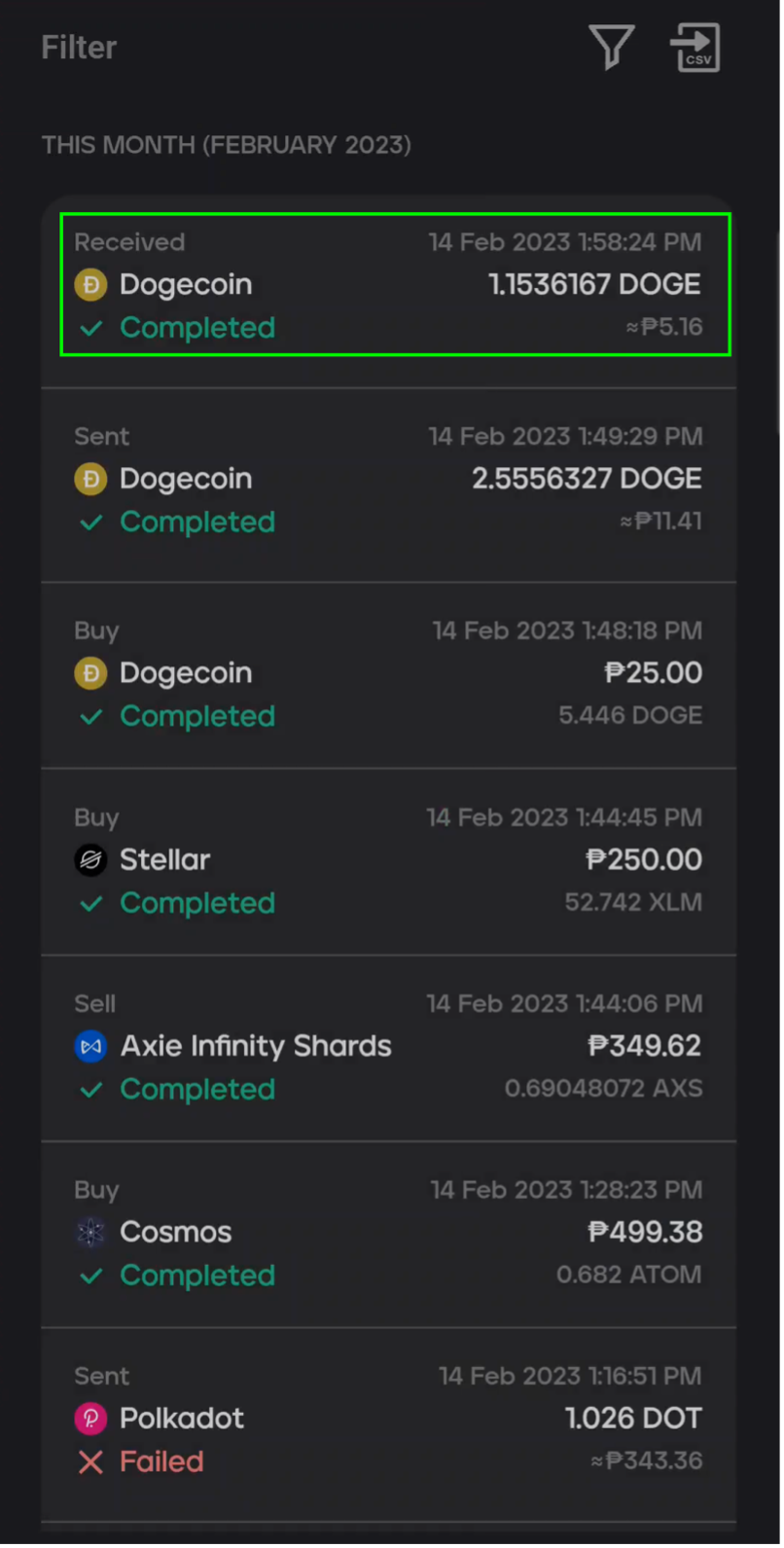Click the Completed status on the Cosmos purchase
This screenshot has height=1548, width=784.
point(197,1276)
